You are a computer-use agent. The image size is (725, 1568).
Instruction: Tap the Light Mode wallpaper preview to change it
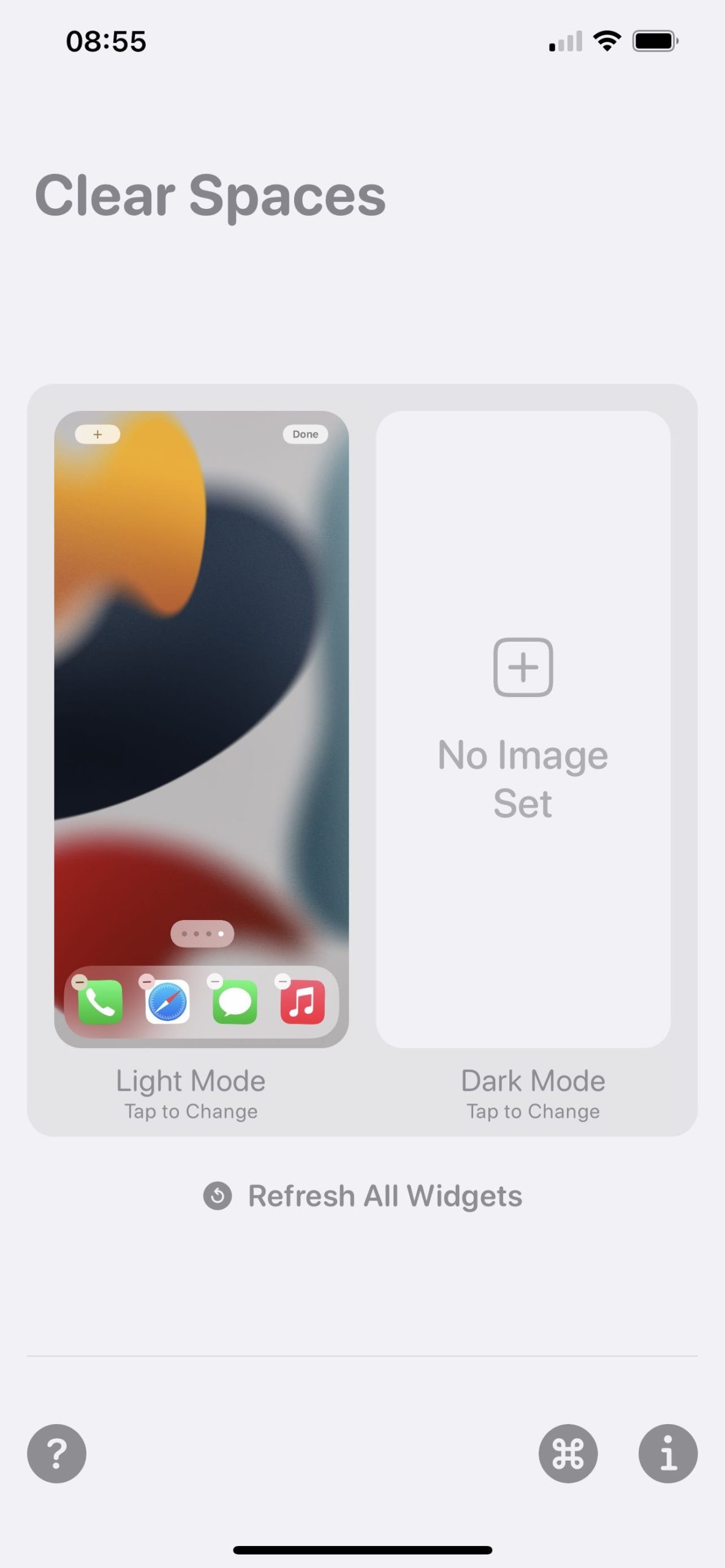point(201,729)
